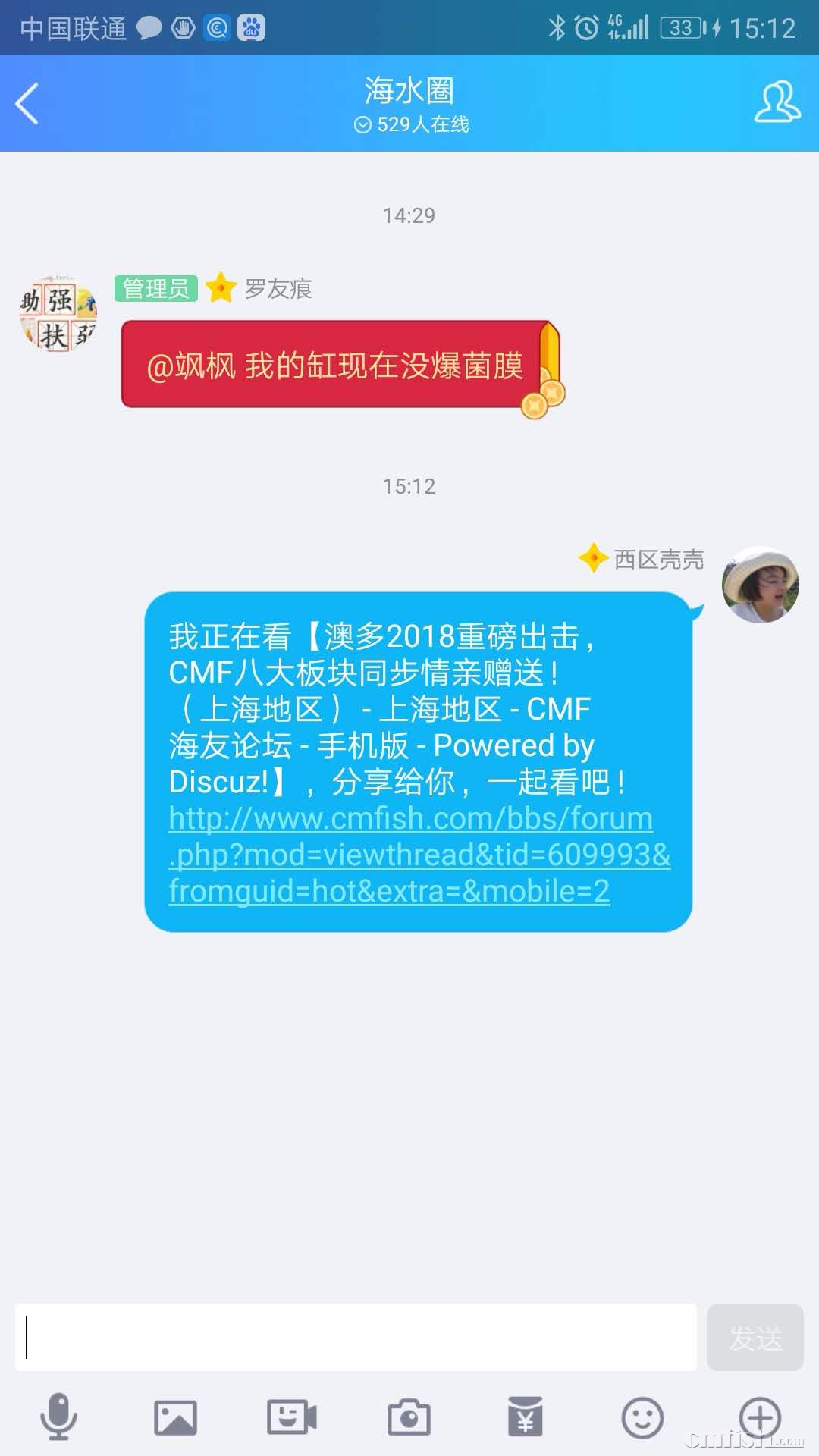Tap the 发送 send button
This screenshot has width=819, height=1456.
[x=755, y=1338]
